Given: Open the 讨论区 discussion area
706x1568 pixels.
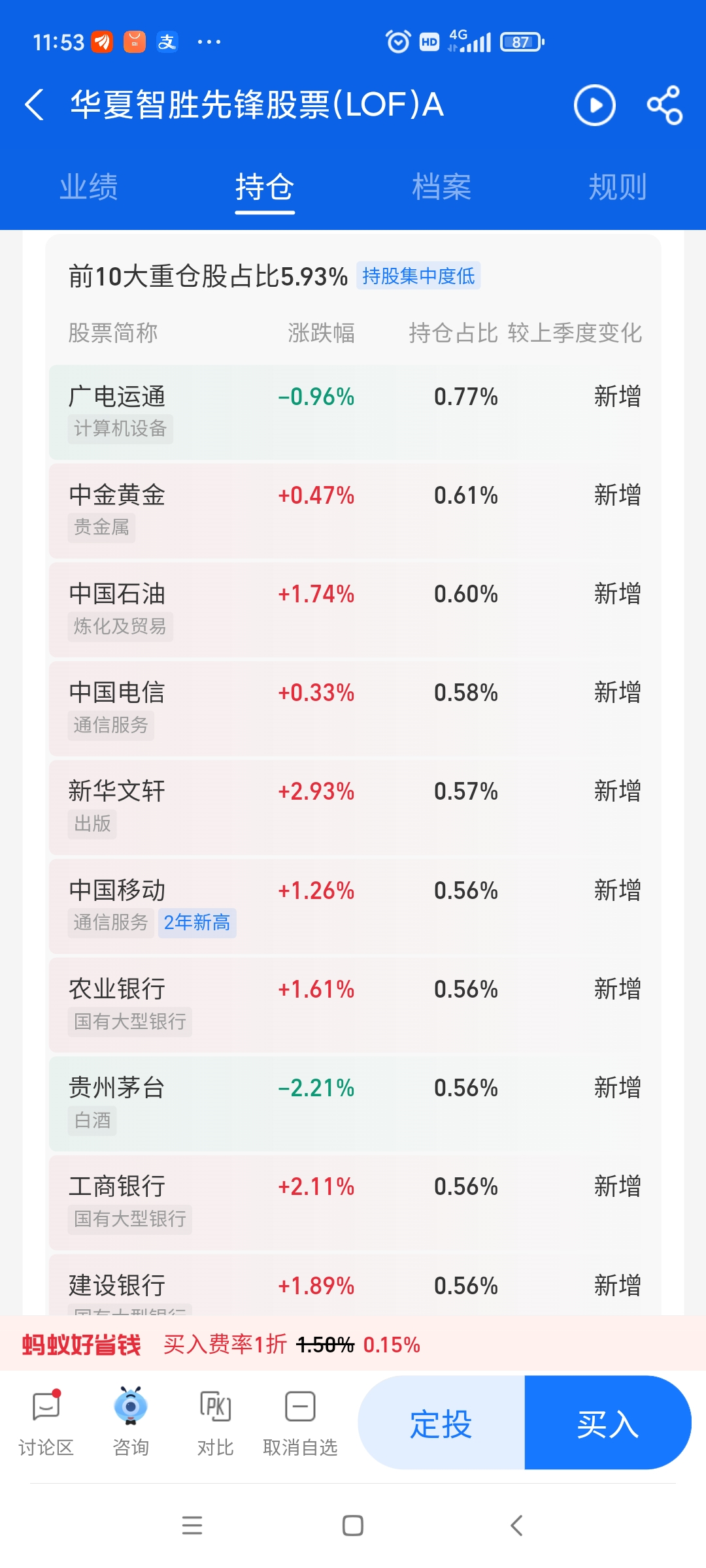Looking at the screenshot, I should (x=46, y=1422).
